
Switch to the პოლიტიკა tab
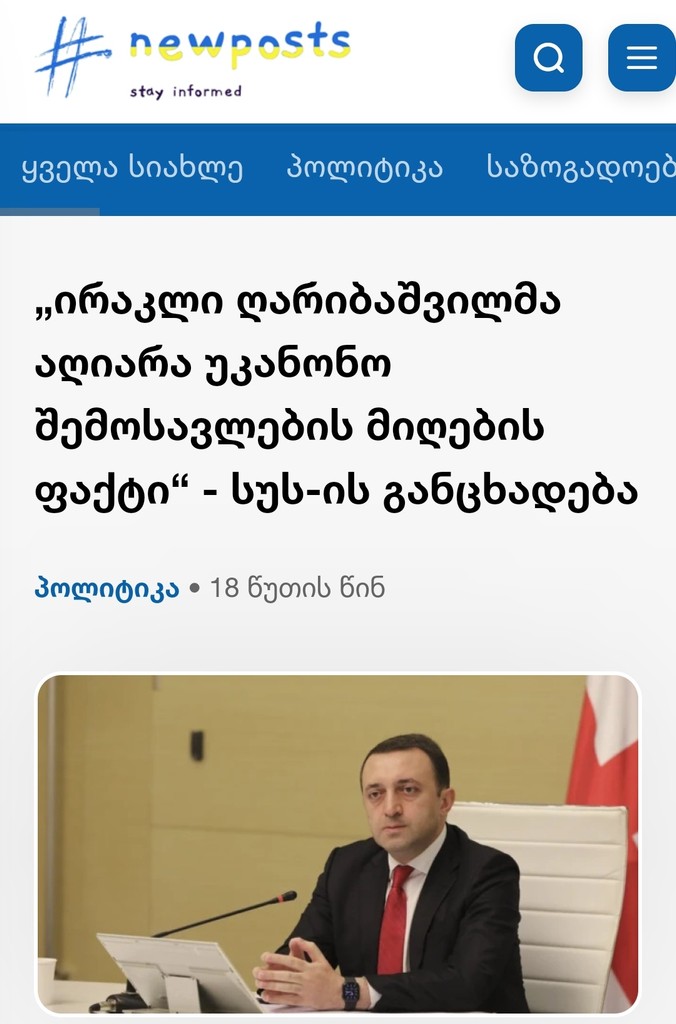coord(365,168)
